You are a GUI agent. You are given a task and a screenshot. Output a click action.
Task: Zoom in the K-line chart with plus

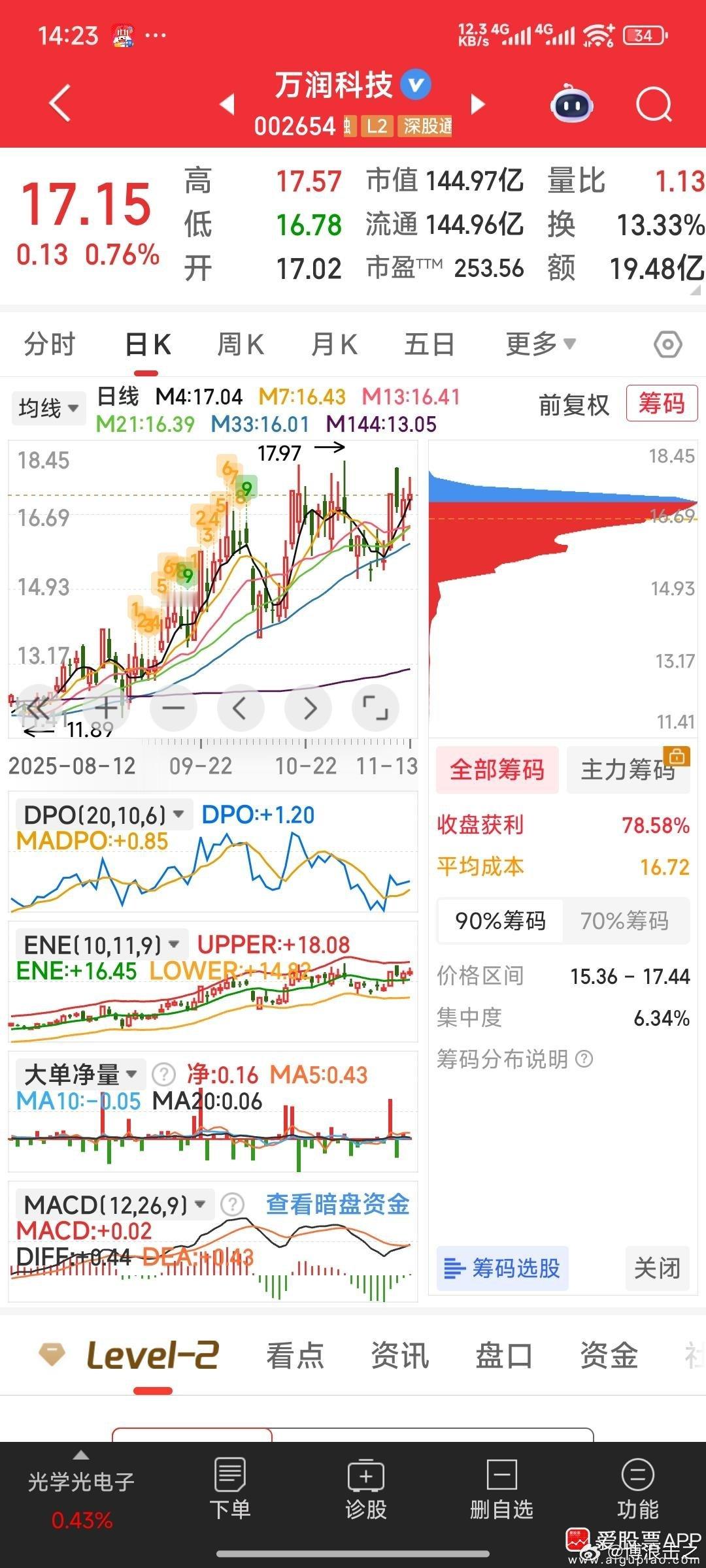tap(107, 708)
